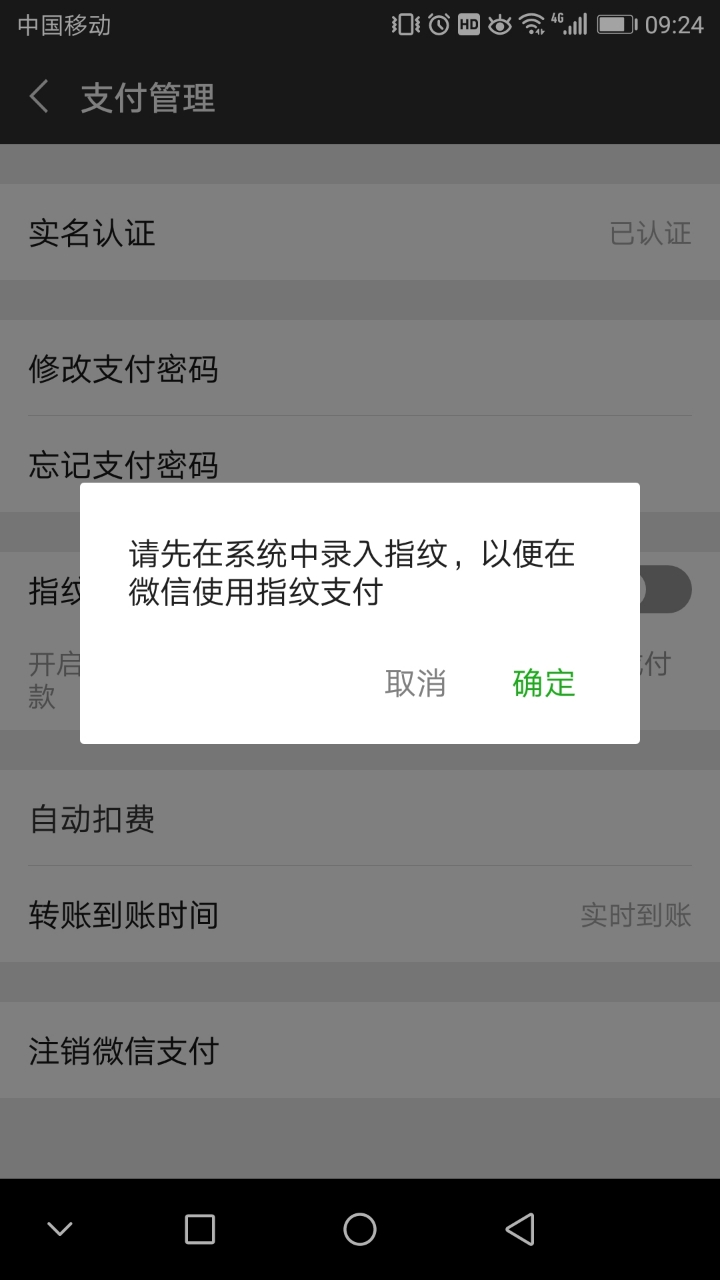Open the recent apps overview
This screenshot has height=1280, width=720.
200,1229
